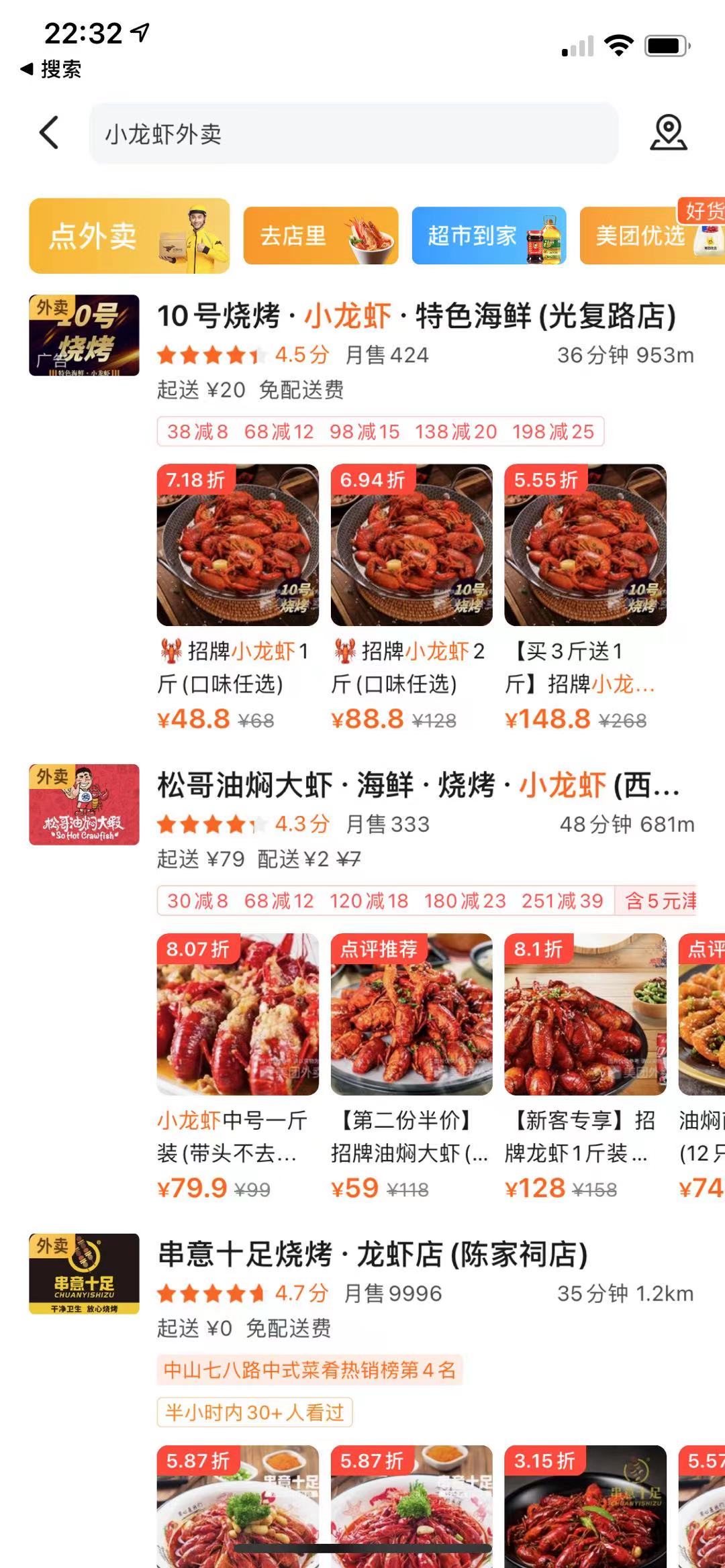725x1568 pixels.
Task: Open the 松哥油焖大虾 restaurant listing
Action: [x=418, y=785]
